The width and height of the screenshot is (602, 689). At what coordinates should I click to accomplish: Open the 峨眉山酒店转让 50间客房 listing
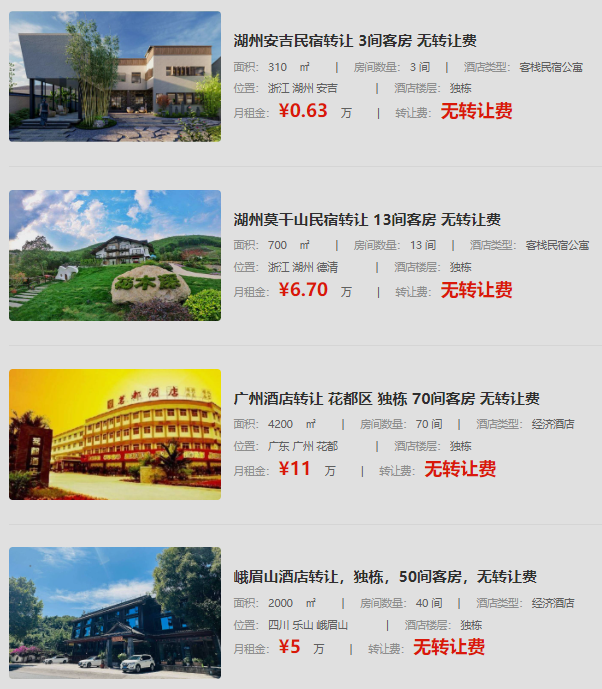pos(385,577)
